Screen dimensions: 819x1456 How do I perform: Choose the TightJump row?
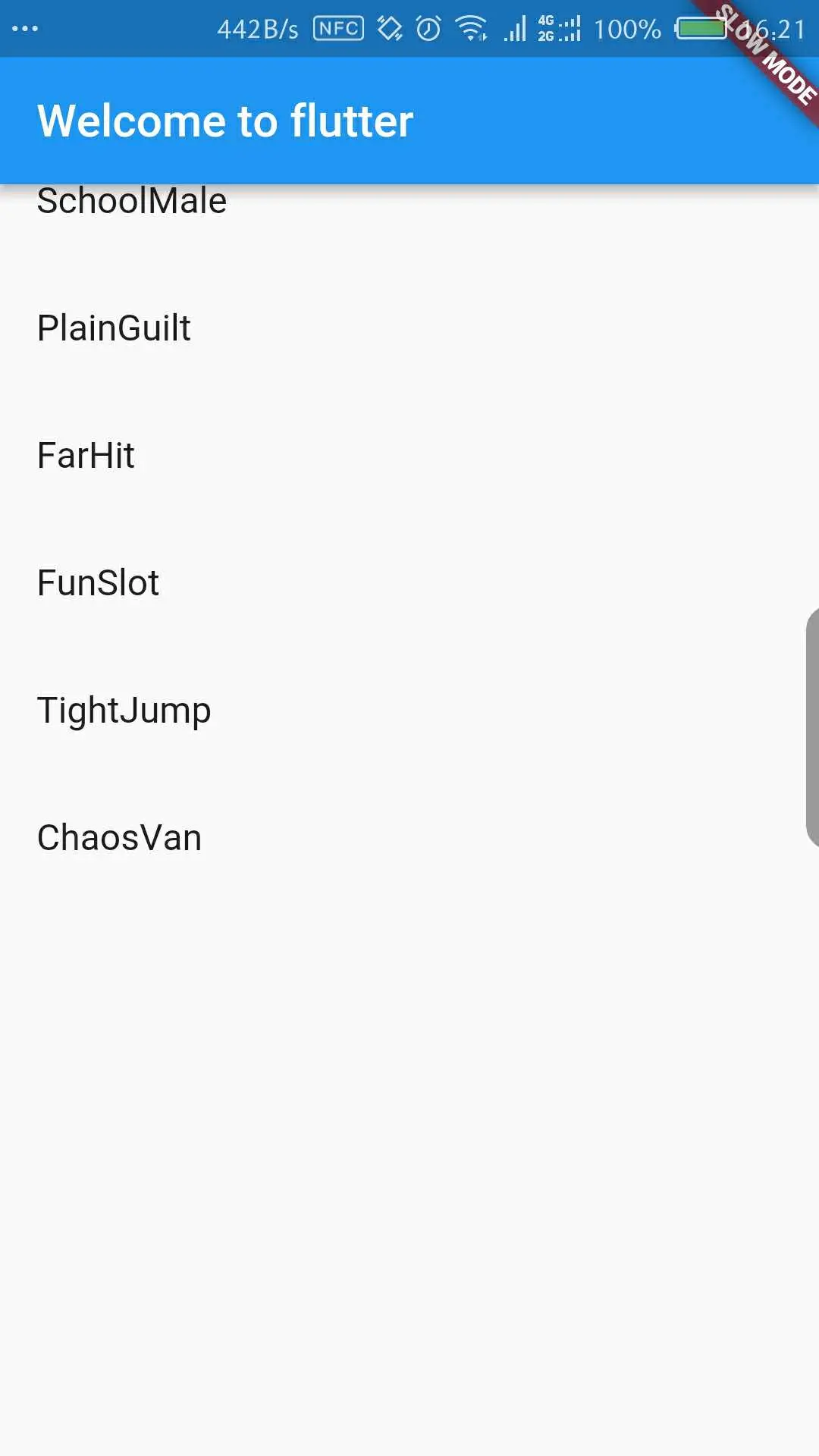click(124, 711)
